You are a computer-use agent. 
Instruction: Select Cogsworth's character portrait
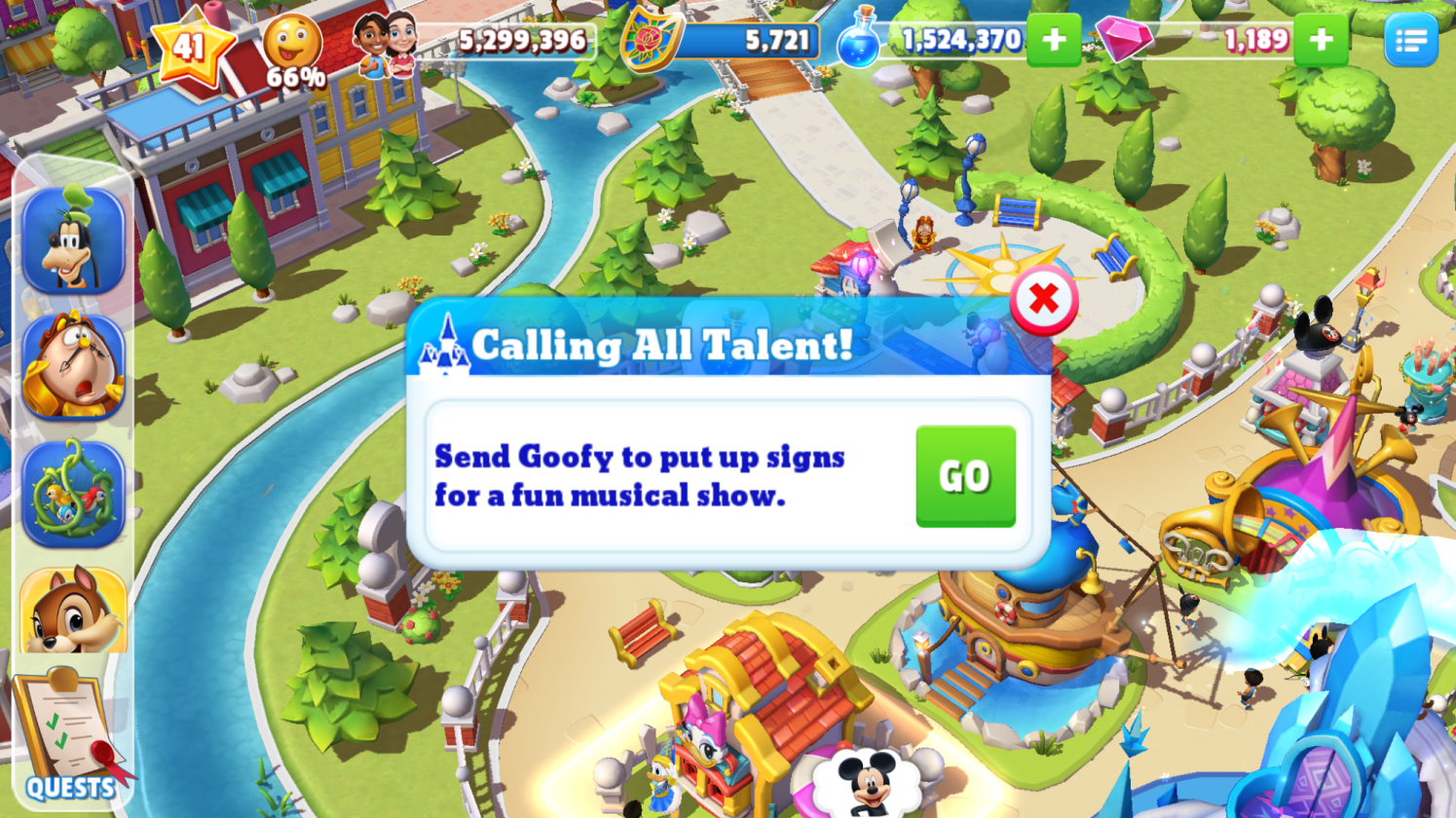pos(74,367)
